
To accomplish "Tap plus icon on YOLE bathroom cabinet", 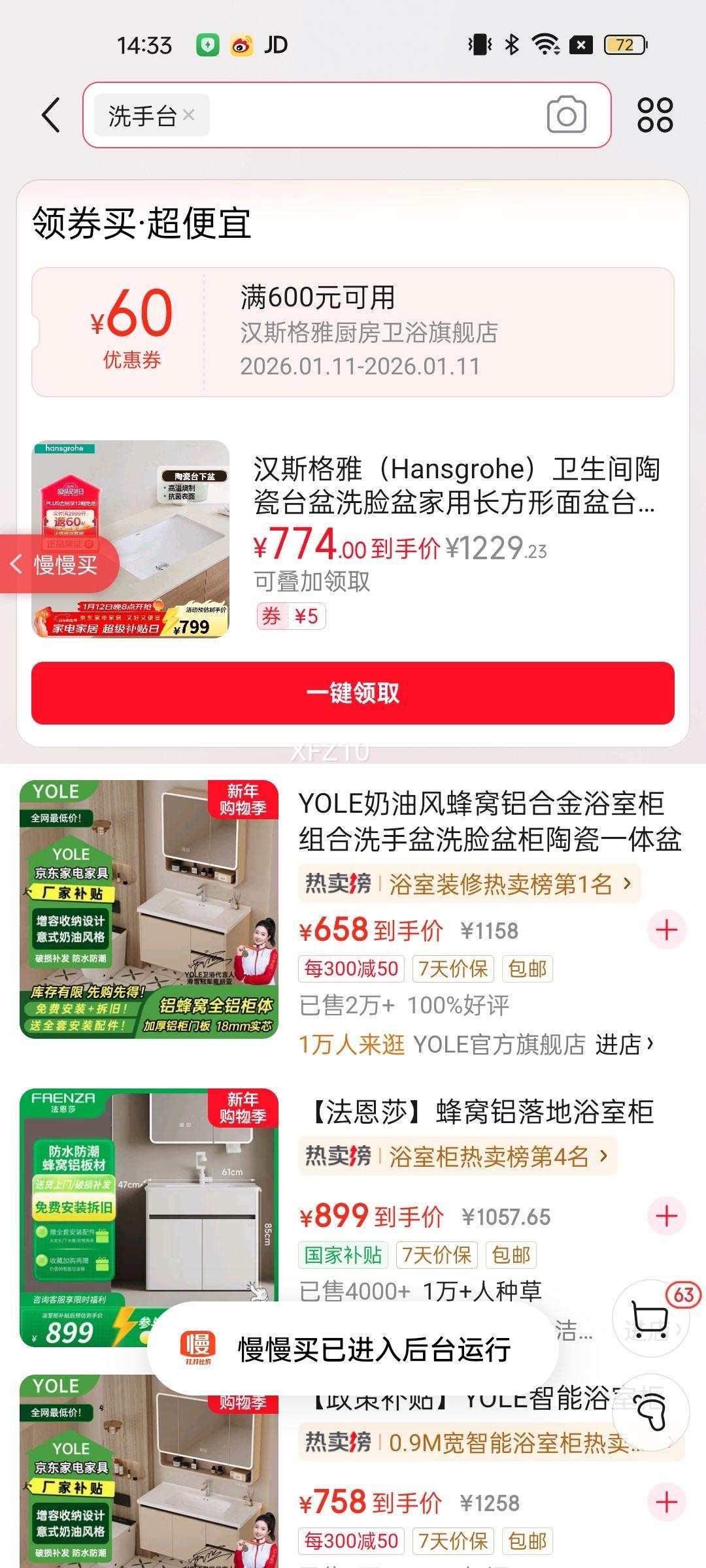I will click(666, 929).
